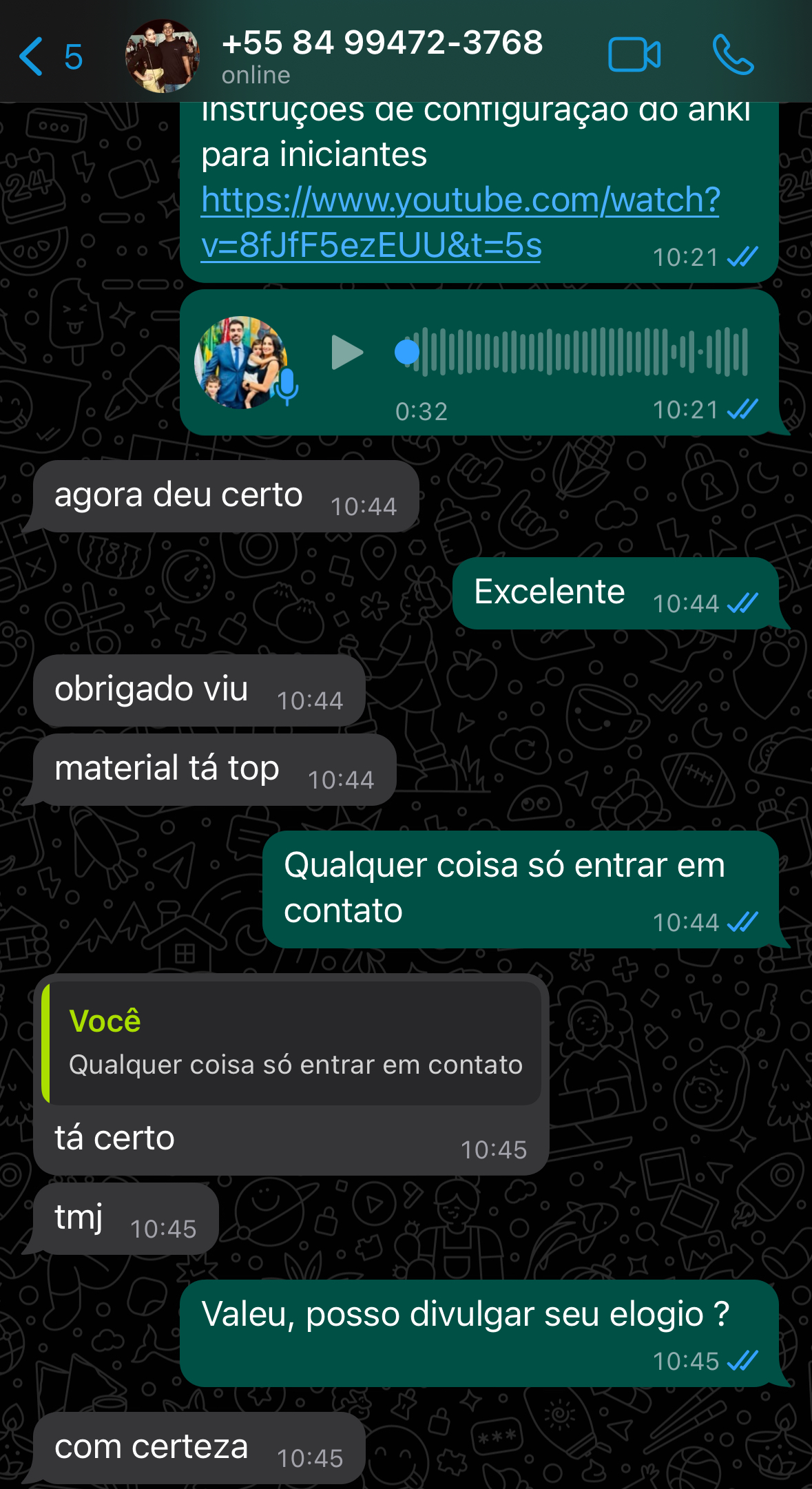Screen dimensions: 812x1489
Task: Open contact info from the profile photo
Action: pos(163,56)
